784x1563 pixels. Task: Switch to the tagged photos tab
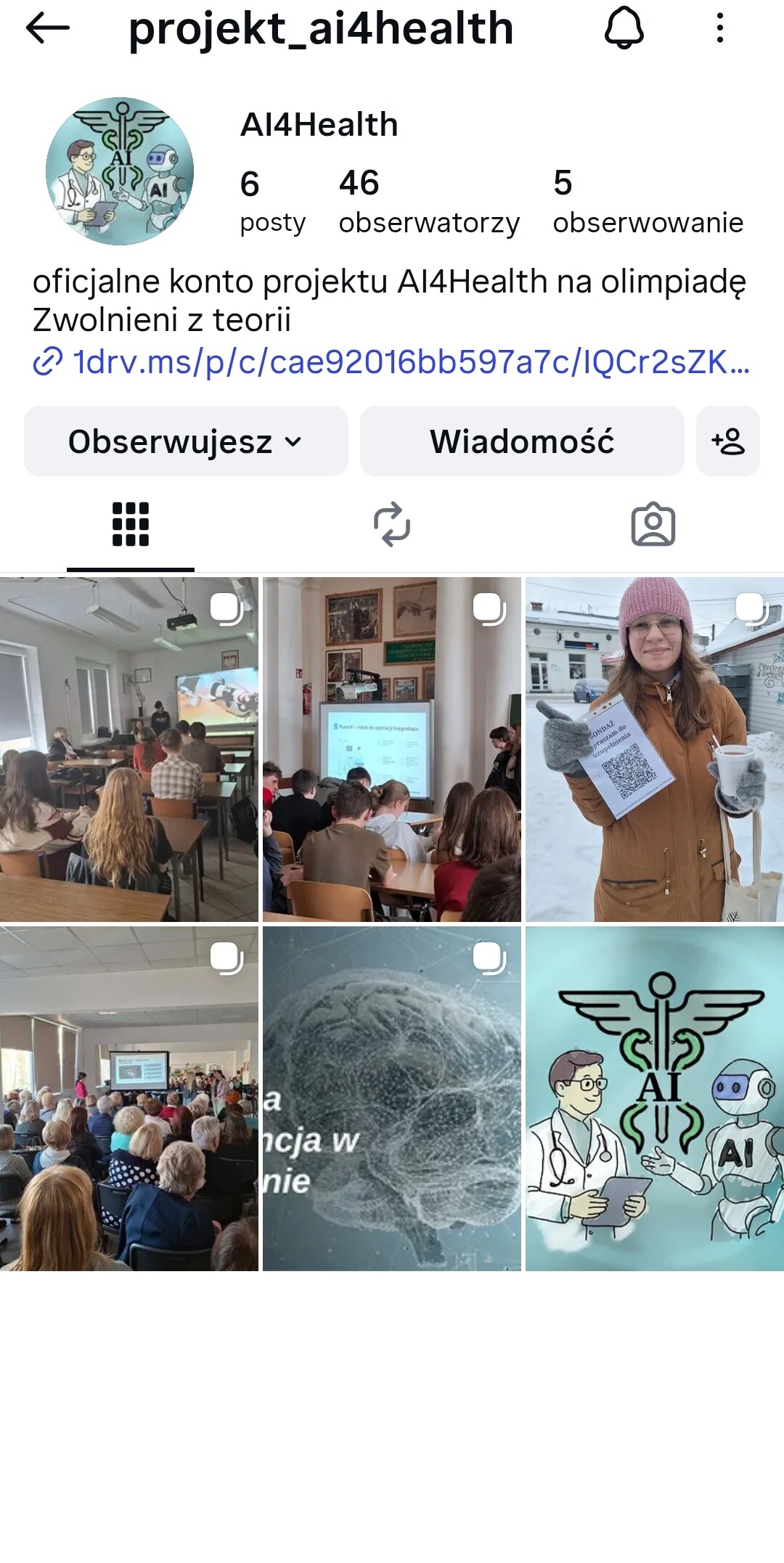click(653, 524)
